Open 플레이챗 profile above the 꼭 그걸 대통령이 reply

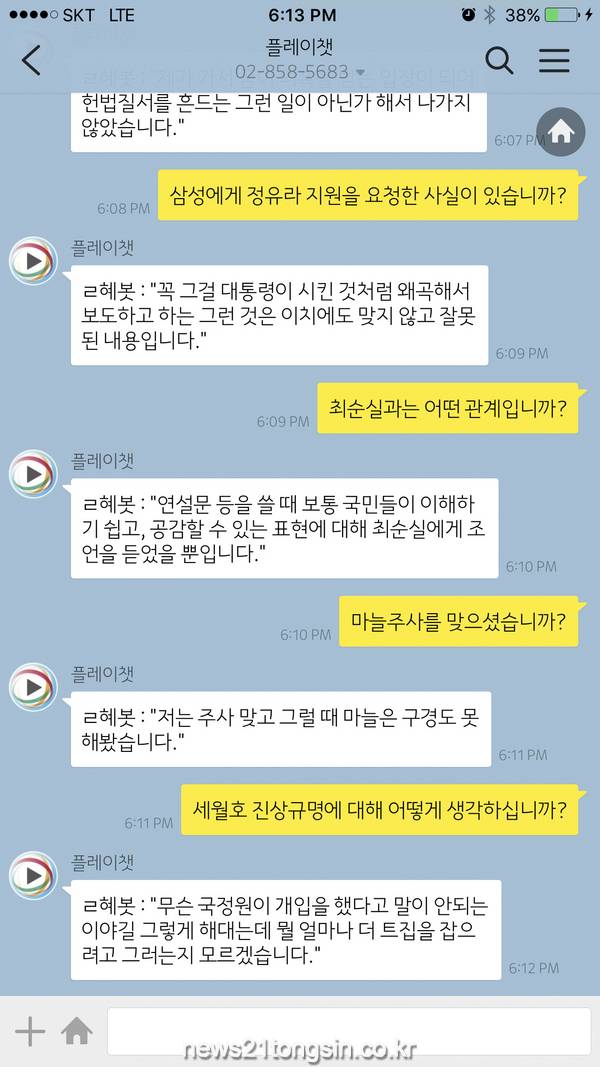[34, 262]
